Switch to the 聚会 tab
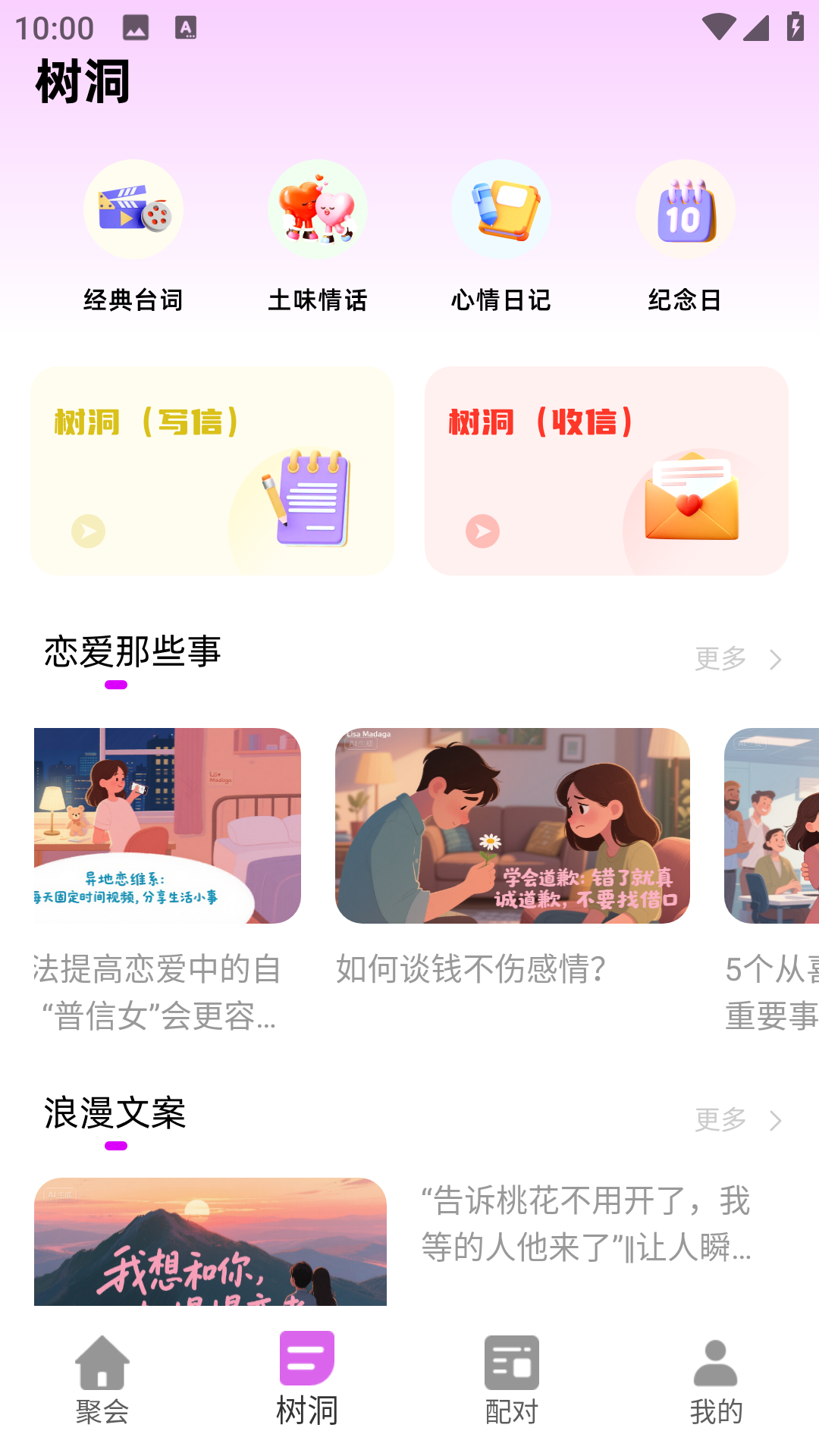The image size is (819, 1456). pyautogui.click(x=102, y=1380)
